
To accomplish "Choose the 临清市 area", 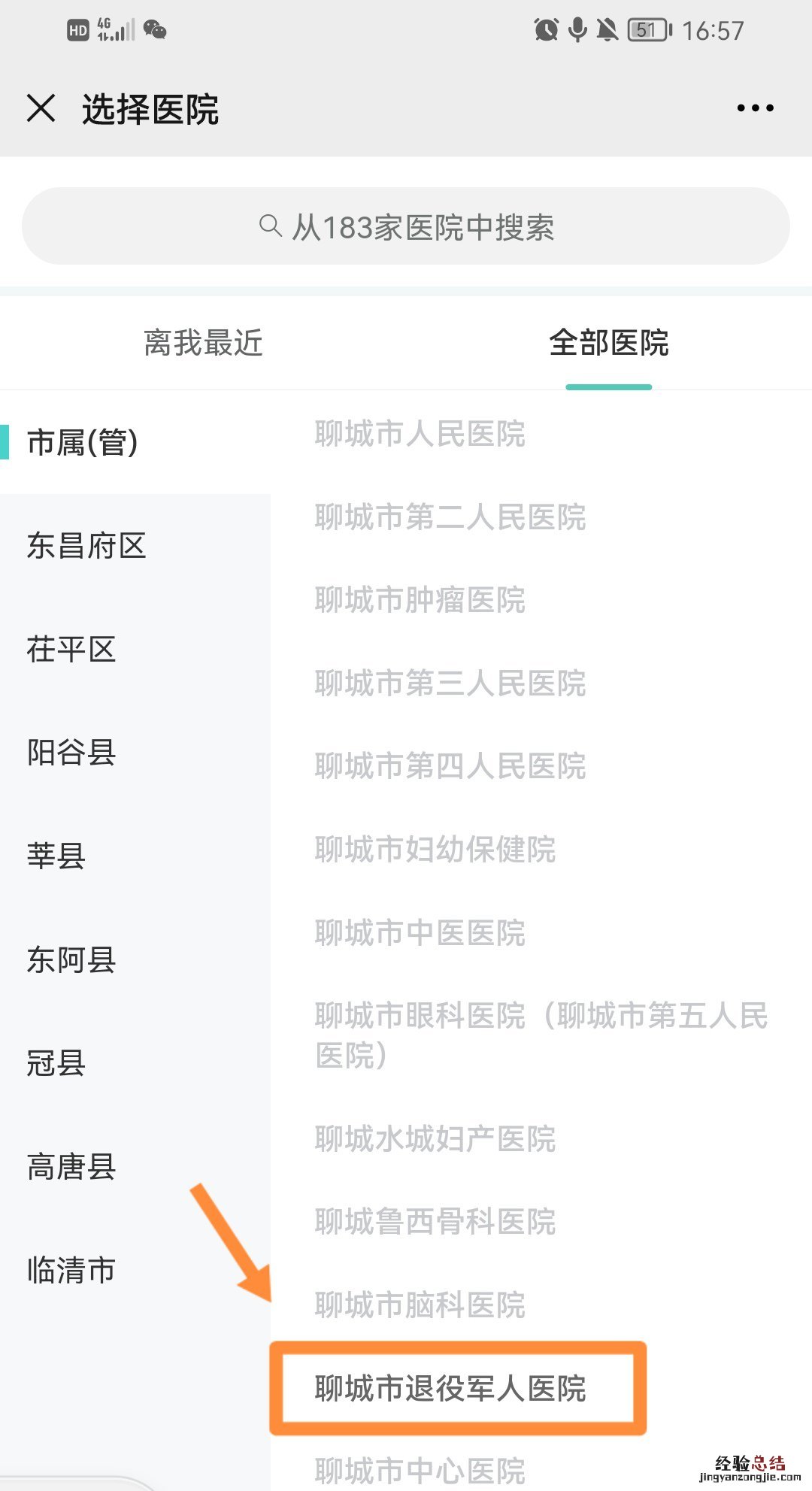I will point(71,1271).
